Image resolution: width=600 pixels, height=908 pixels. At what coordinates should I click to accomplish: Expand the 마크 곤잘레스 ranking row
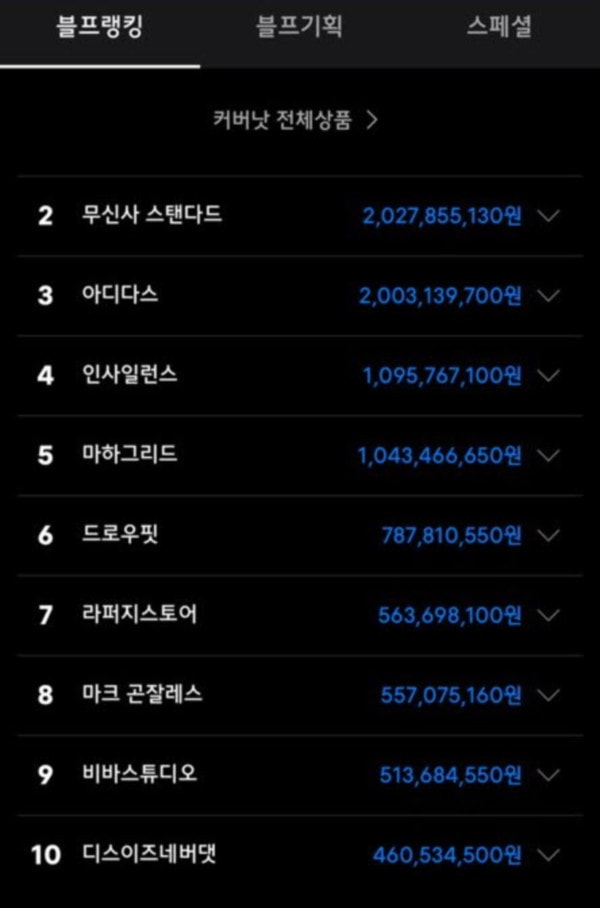pyautogui.click(x=548, y=695)
